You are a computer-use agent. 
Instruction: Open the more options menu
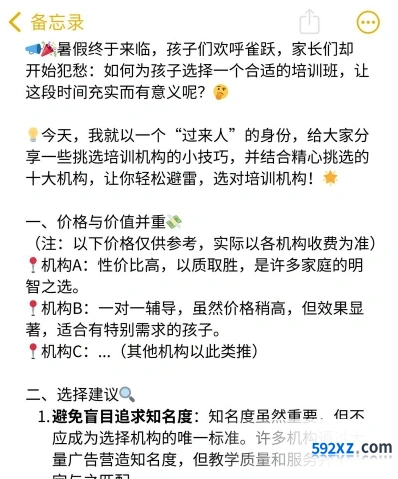[x=368, y=22]
